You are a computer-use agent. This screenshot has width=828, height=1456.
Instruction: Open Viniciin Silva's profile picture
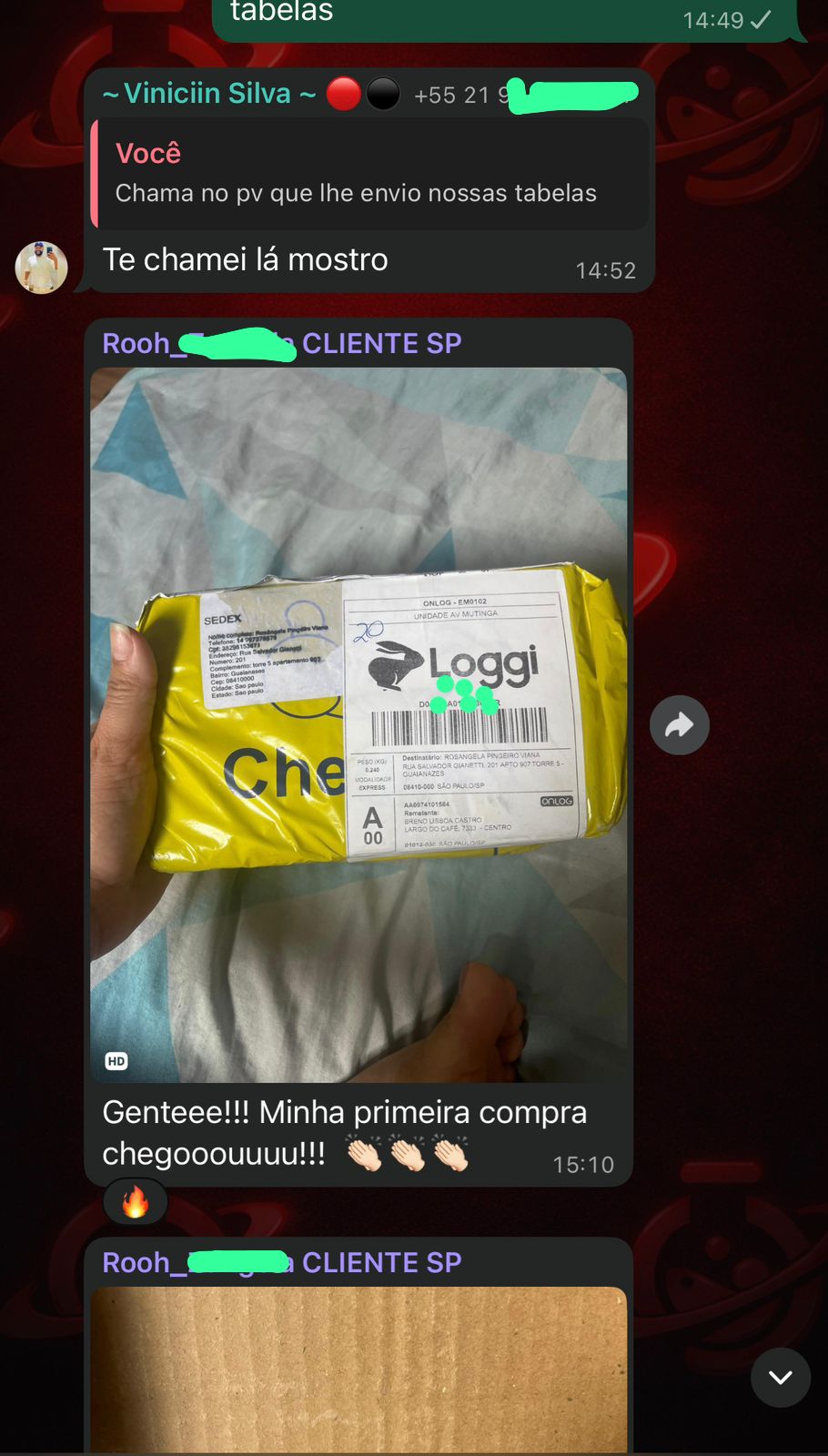pyautogui.click(x=42, y=268)
